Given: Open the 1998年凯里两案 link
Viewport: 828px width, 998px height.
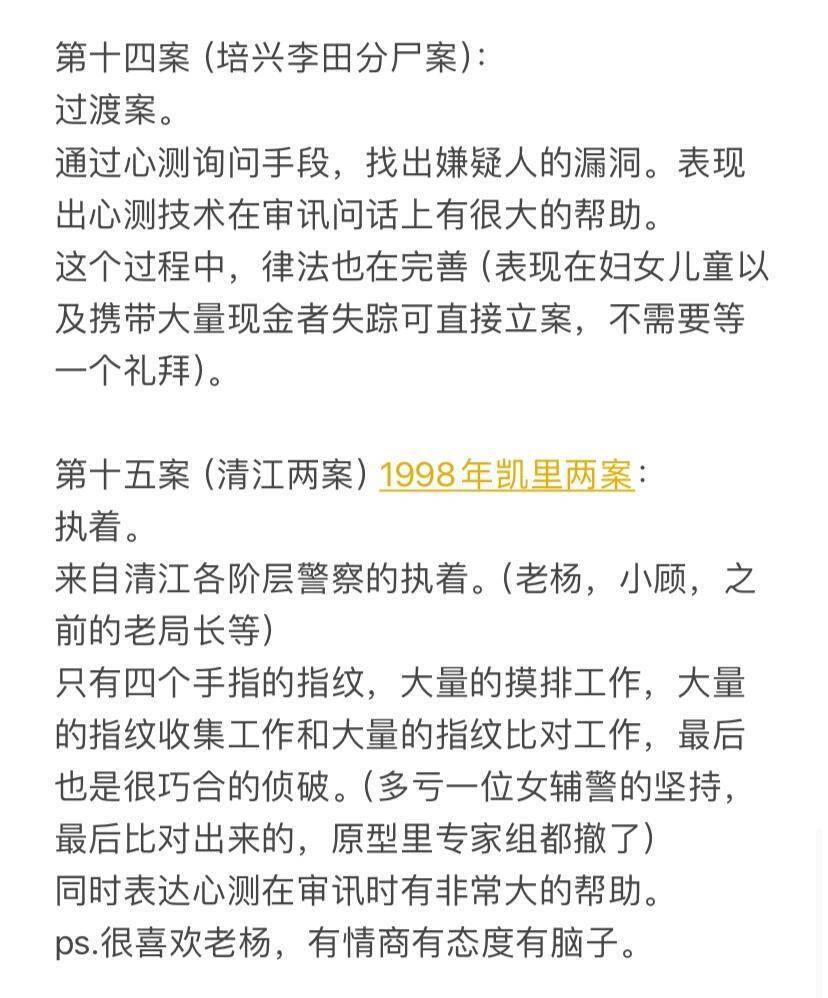Looking at the screenshot, I should (506, 476).
